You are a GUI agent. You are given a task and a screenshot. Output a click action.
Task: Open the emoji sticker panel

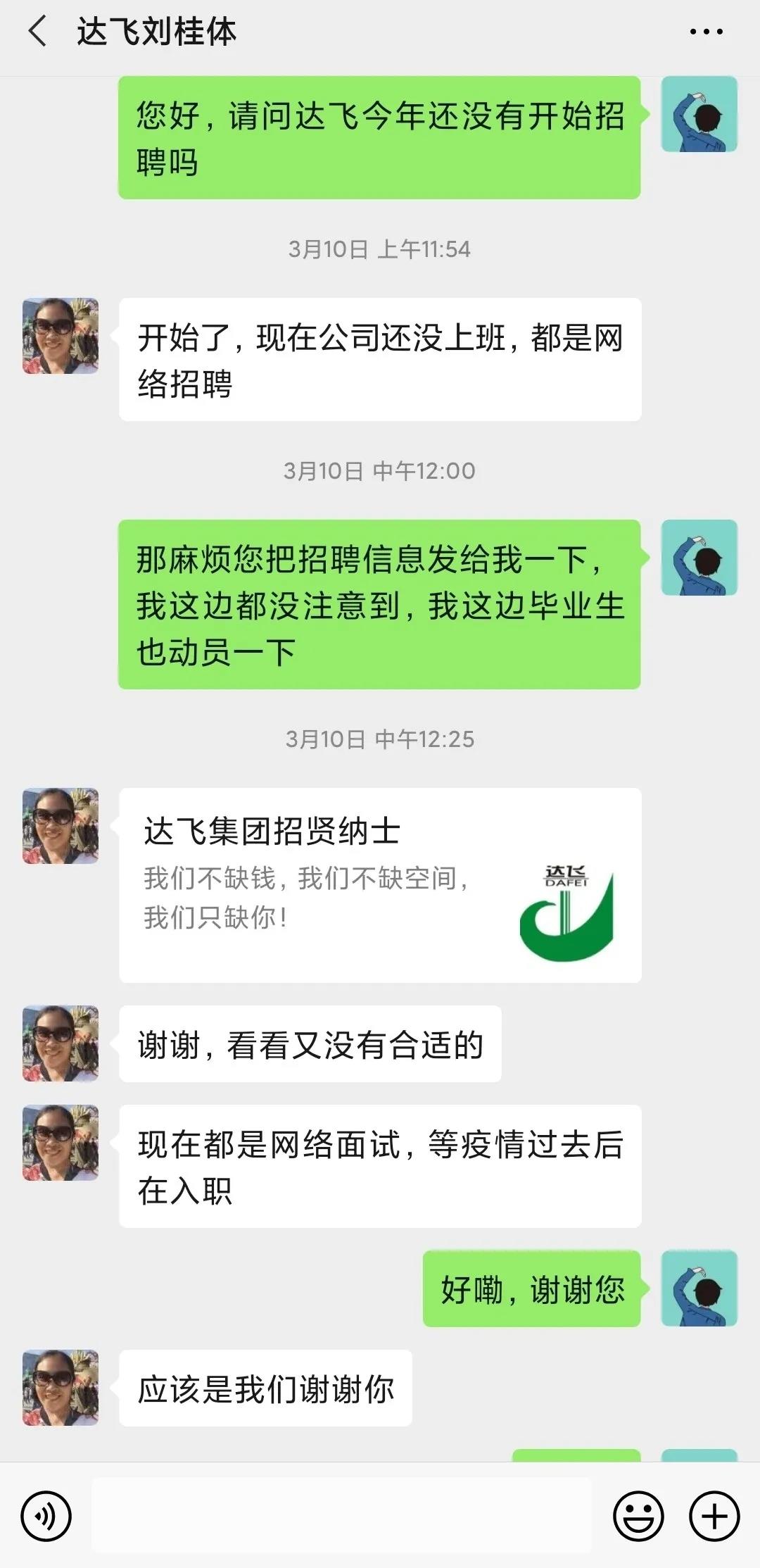[638, 1515]
